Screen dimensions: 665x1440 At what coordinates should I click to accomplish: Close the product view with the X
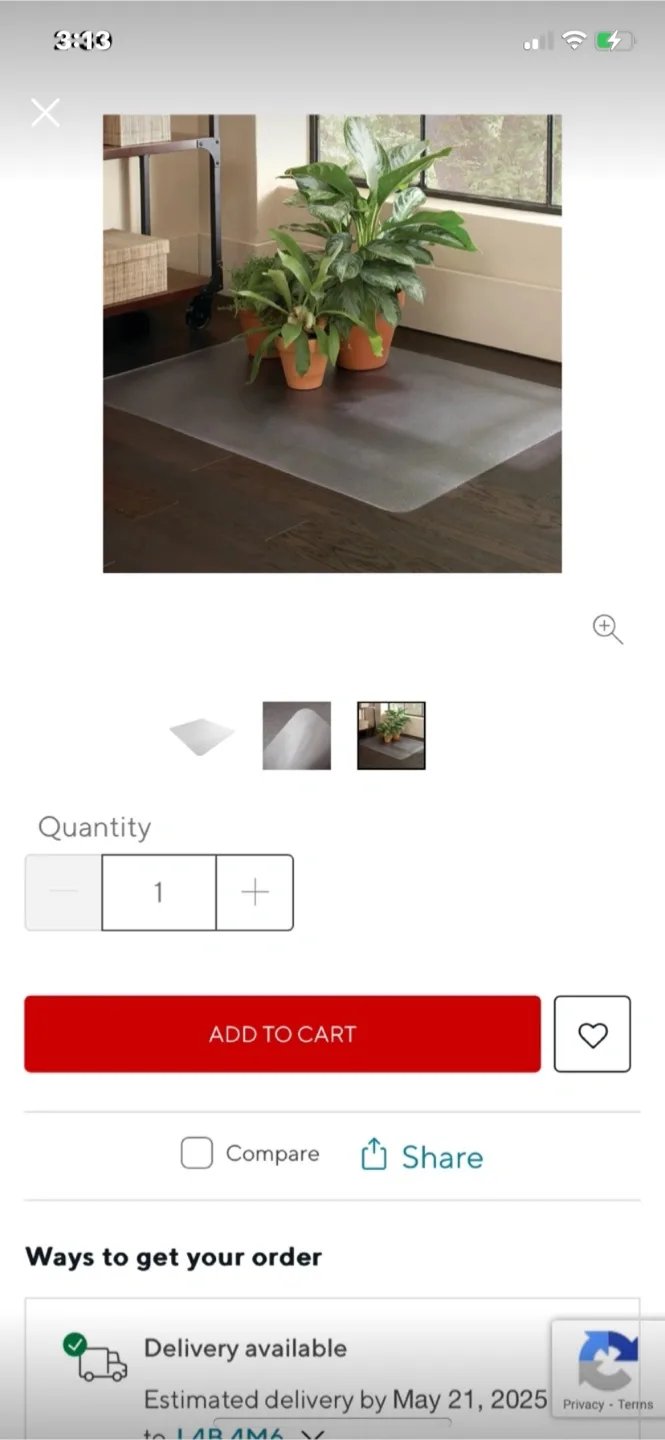[45, 113]
